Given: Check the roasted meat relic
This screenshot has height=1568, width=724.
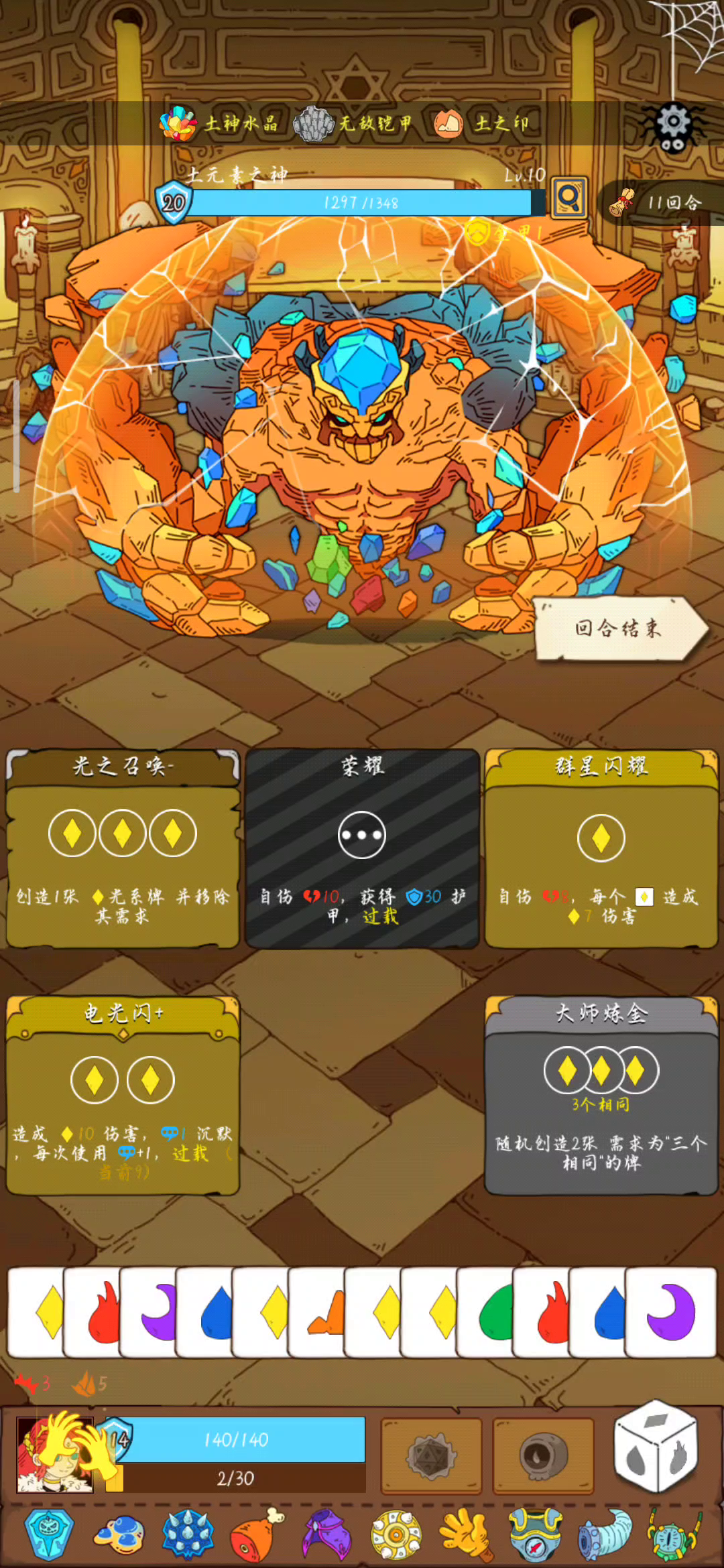Looking at the screenshot, I should pos(257,1534).
